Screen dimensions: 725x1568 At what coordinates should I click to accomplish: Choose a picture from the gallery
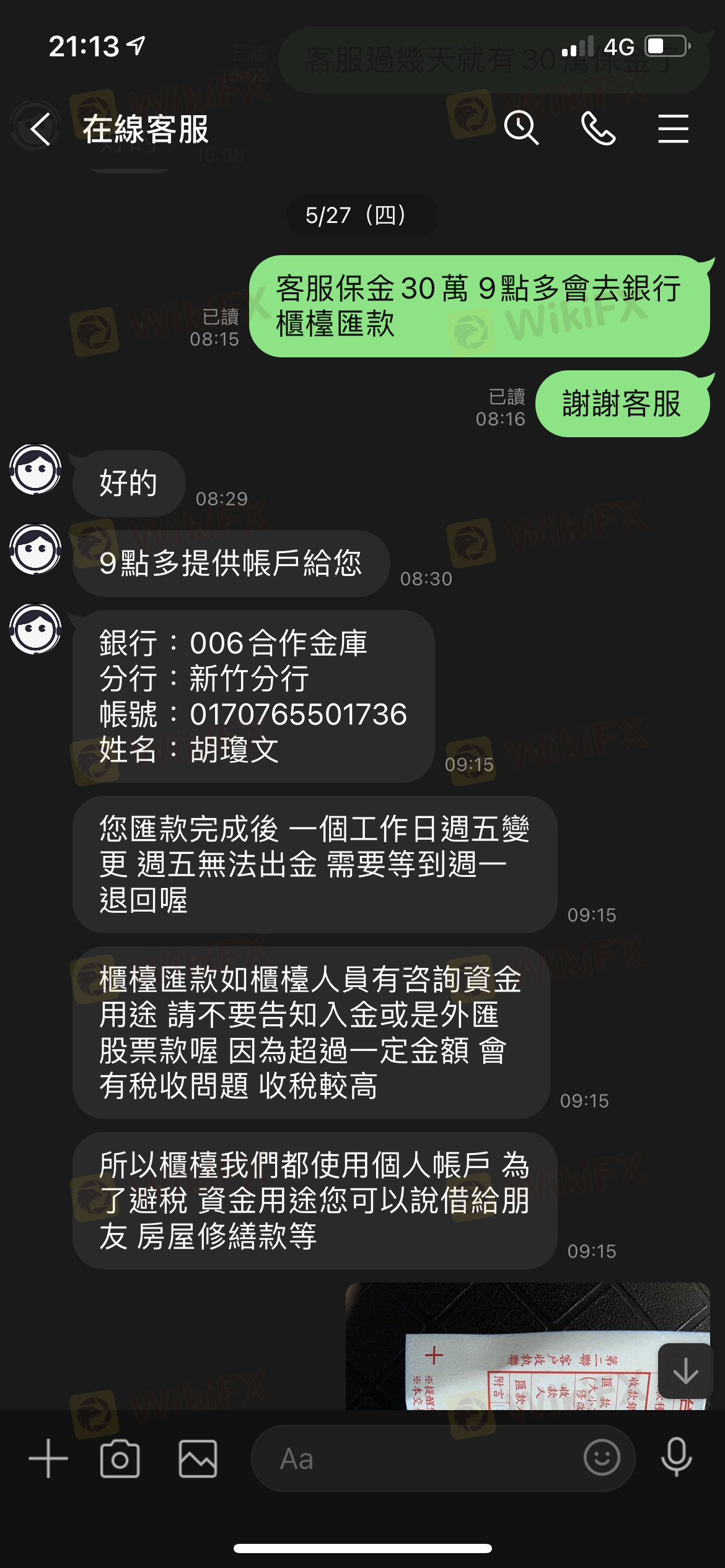(198, 1458)
